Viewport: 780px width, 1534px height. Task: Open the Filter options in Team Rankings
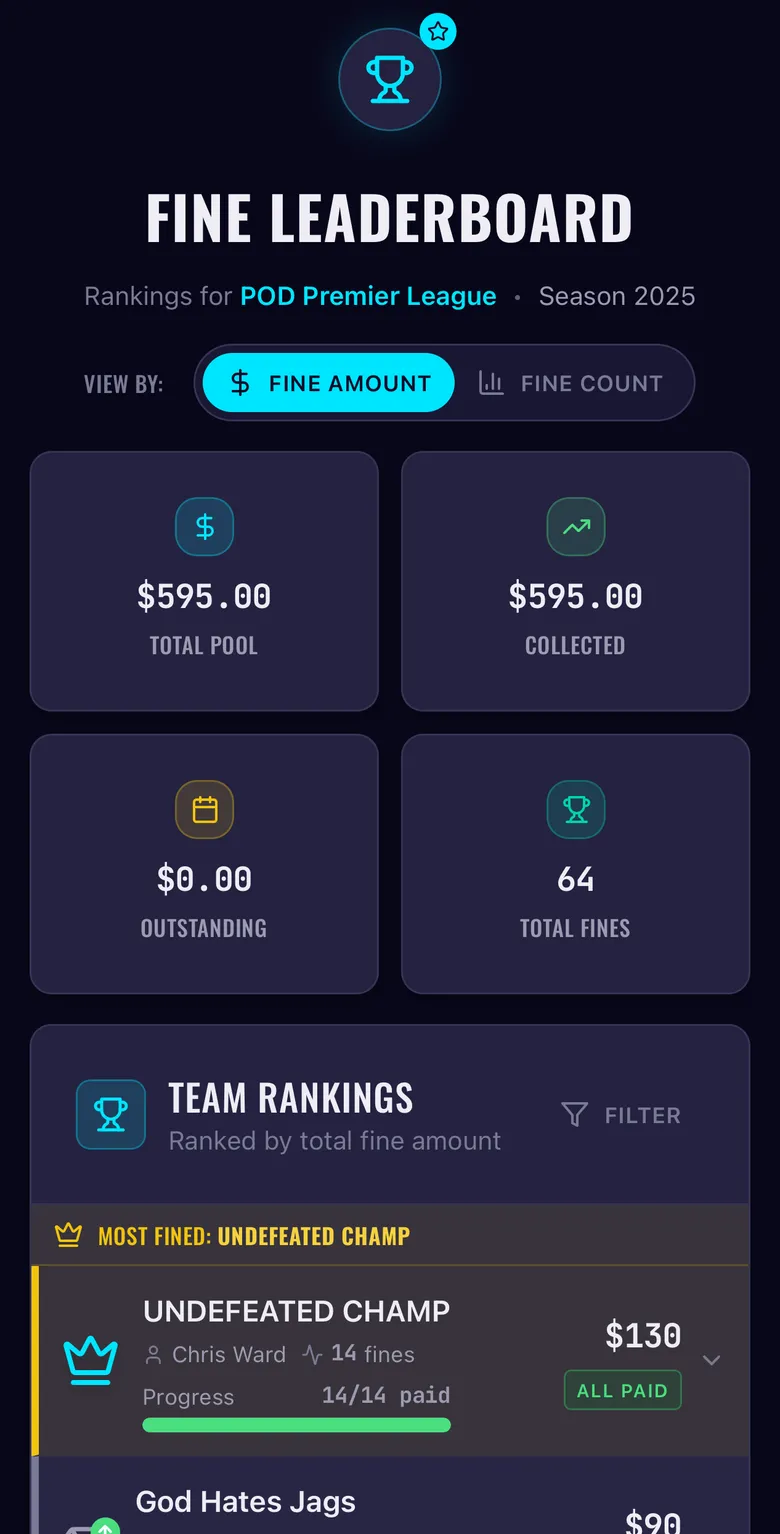(620, 1115)
